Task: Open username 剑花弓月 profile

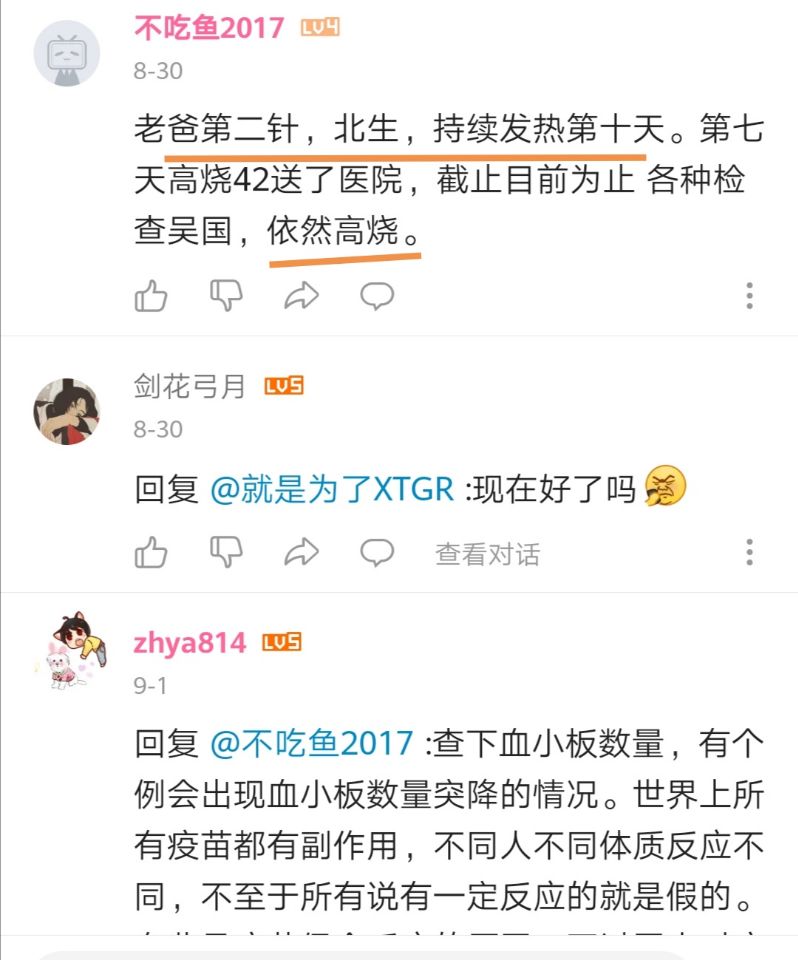Action: (x=190, y=386)
